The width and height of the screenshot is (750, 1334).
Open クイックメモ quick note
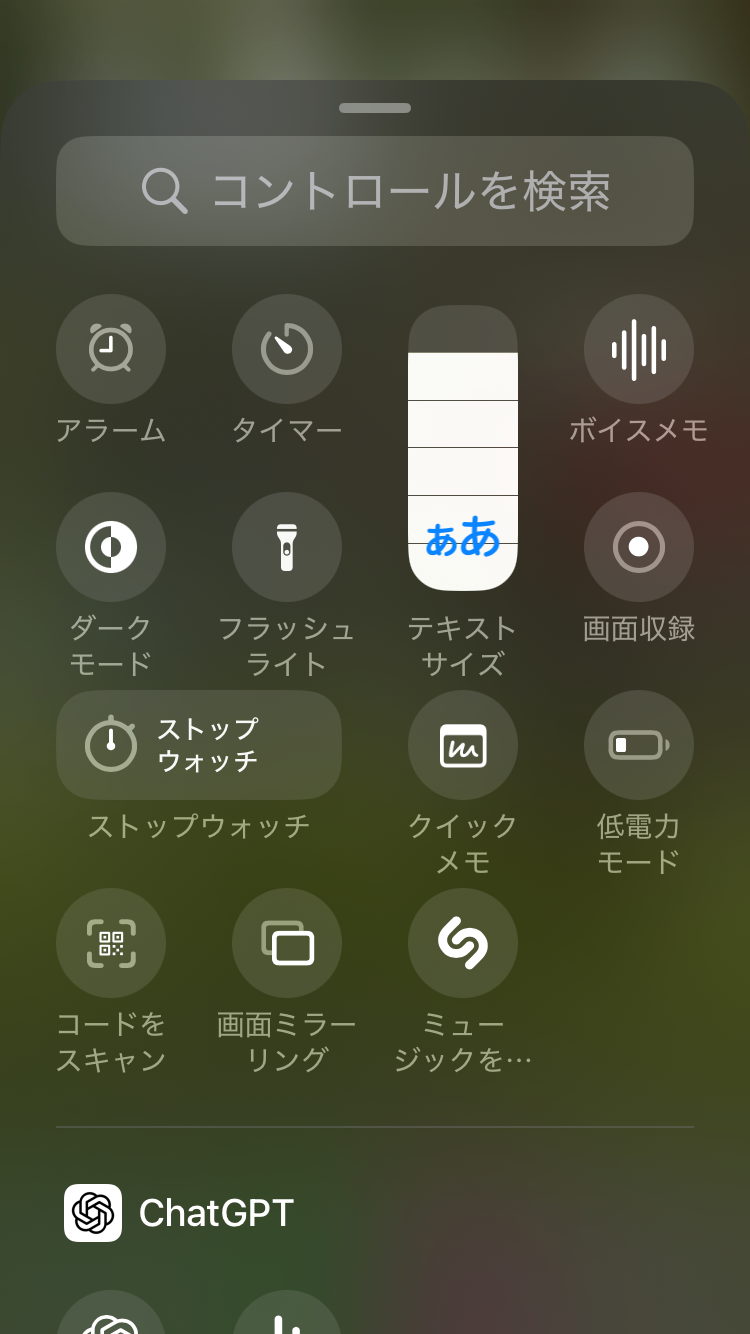pyautogui.click(x=462, y=744)
